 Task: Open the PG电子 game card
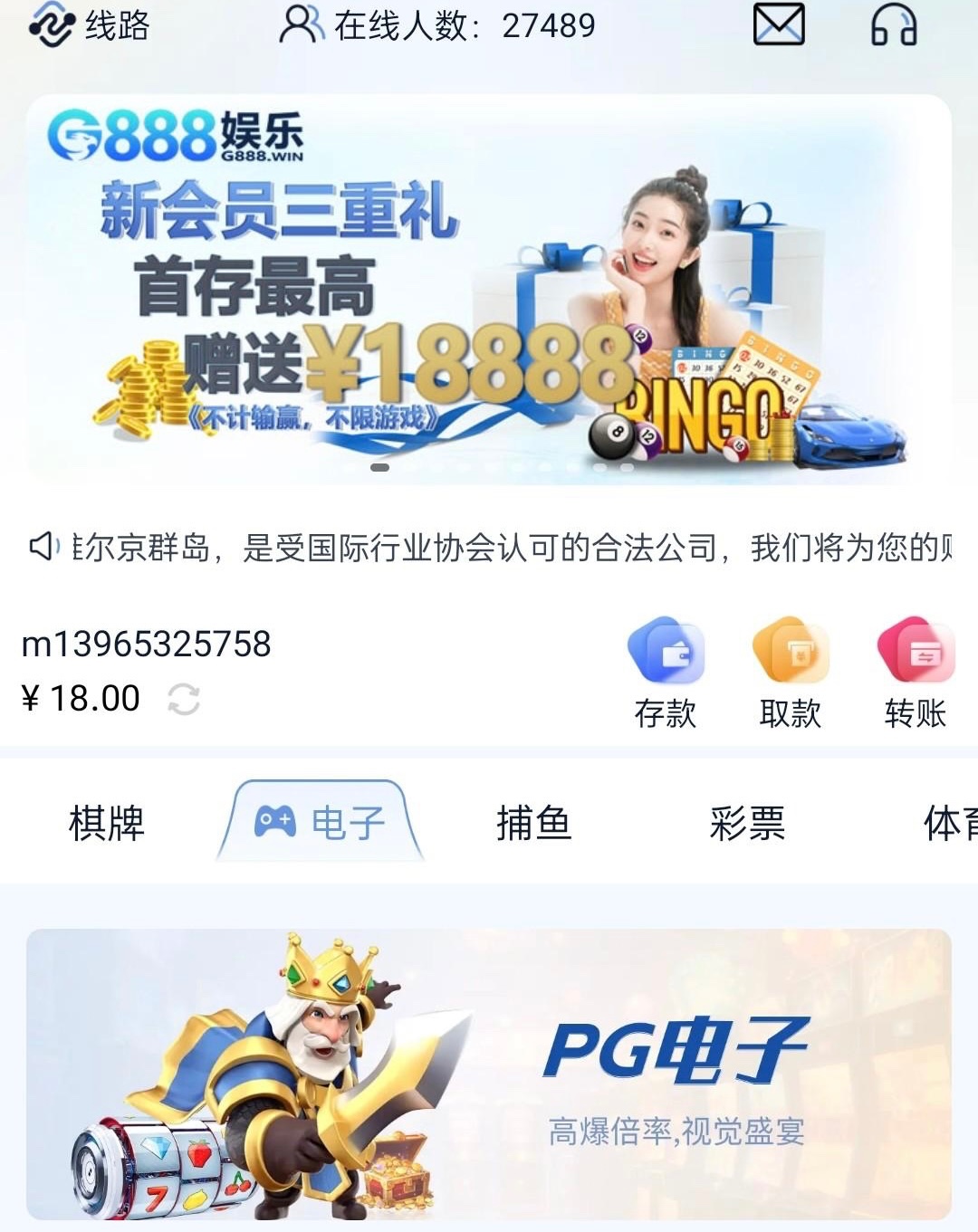489,1074
